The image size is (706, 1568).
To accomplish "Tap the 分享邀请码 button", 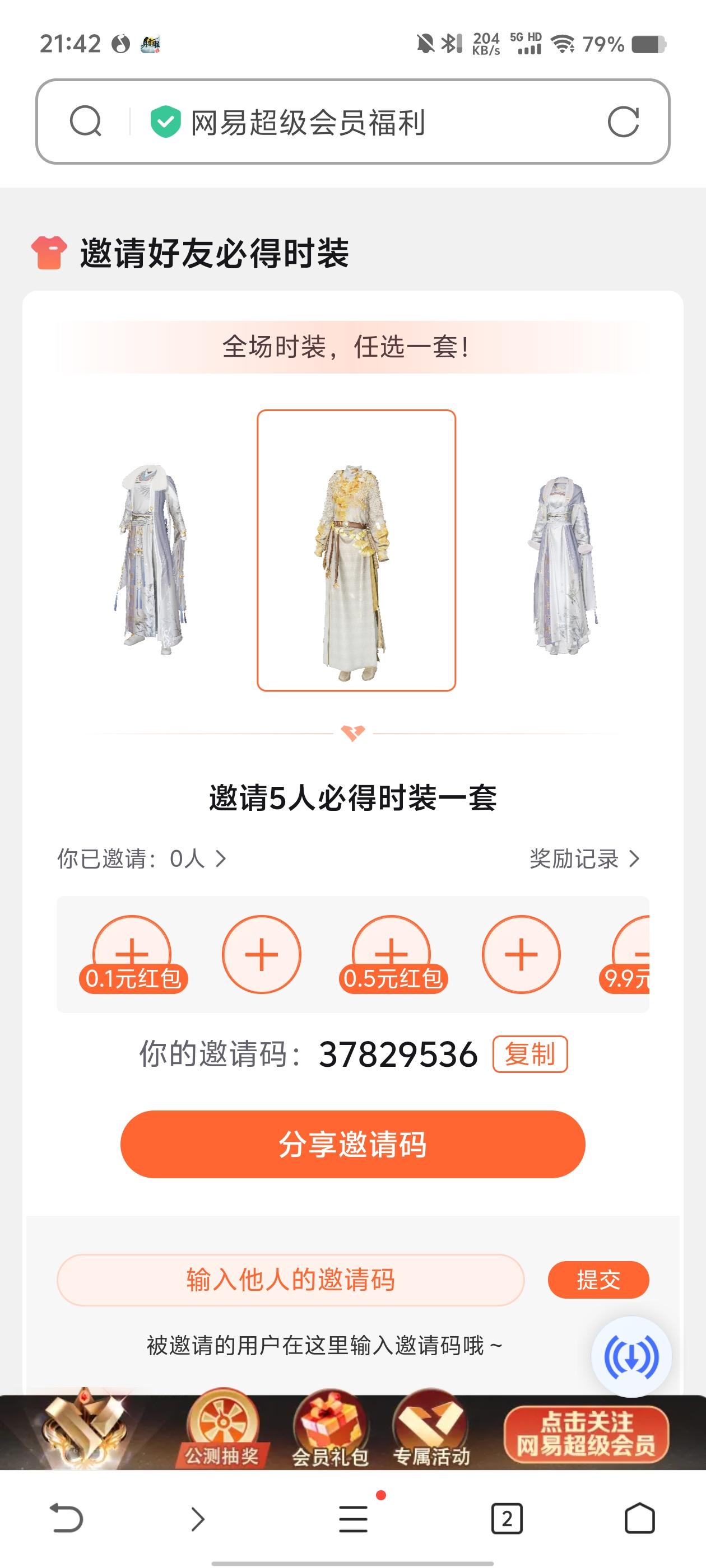I will coord(352,1144).
